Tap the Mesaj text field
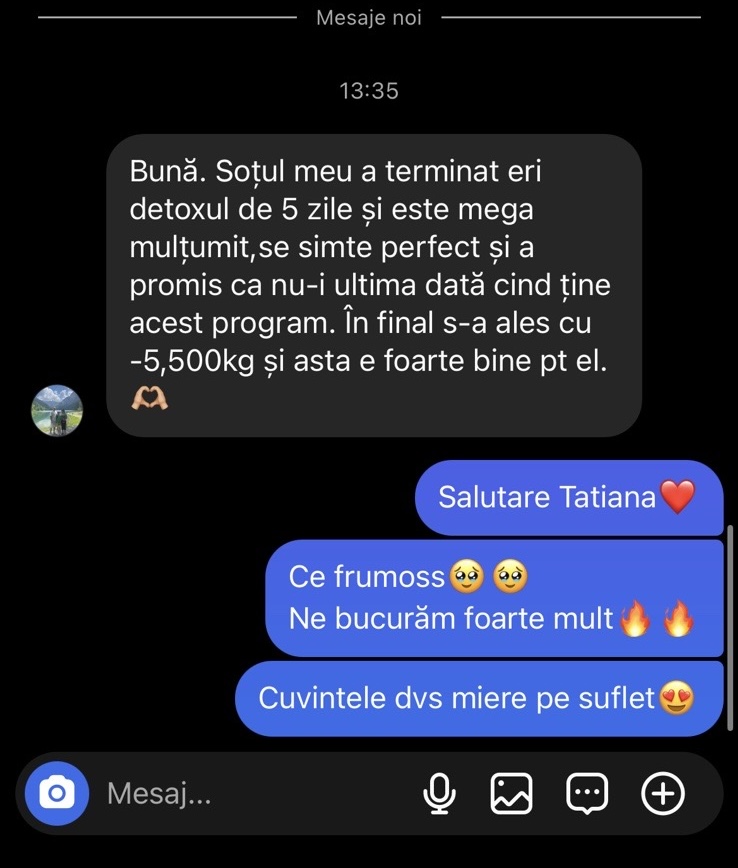Screen dimensions: 738x868 tap(255, 793)
